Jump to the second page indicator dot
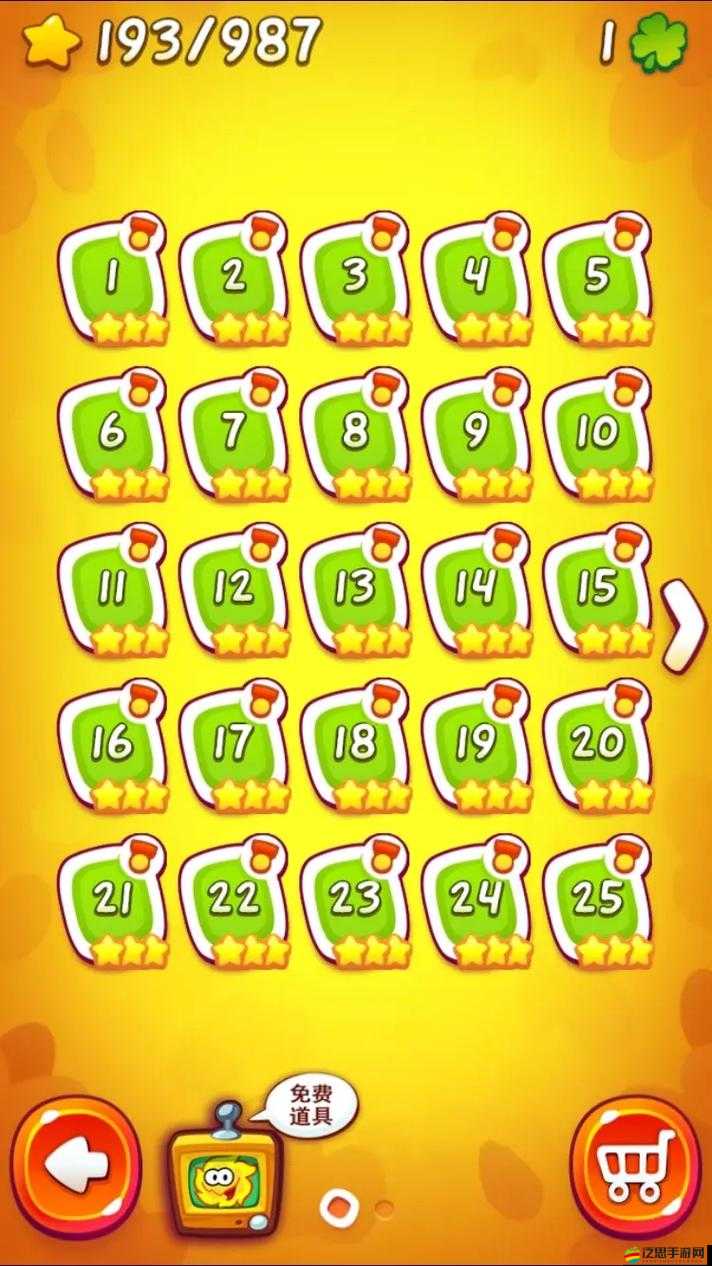Viewport: 712px width, 1266px height. pos(384,1208)
